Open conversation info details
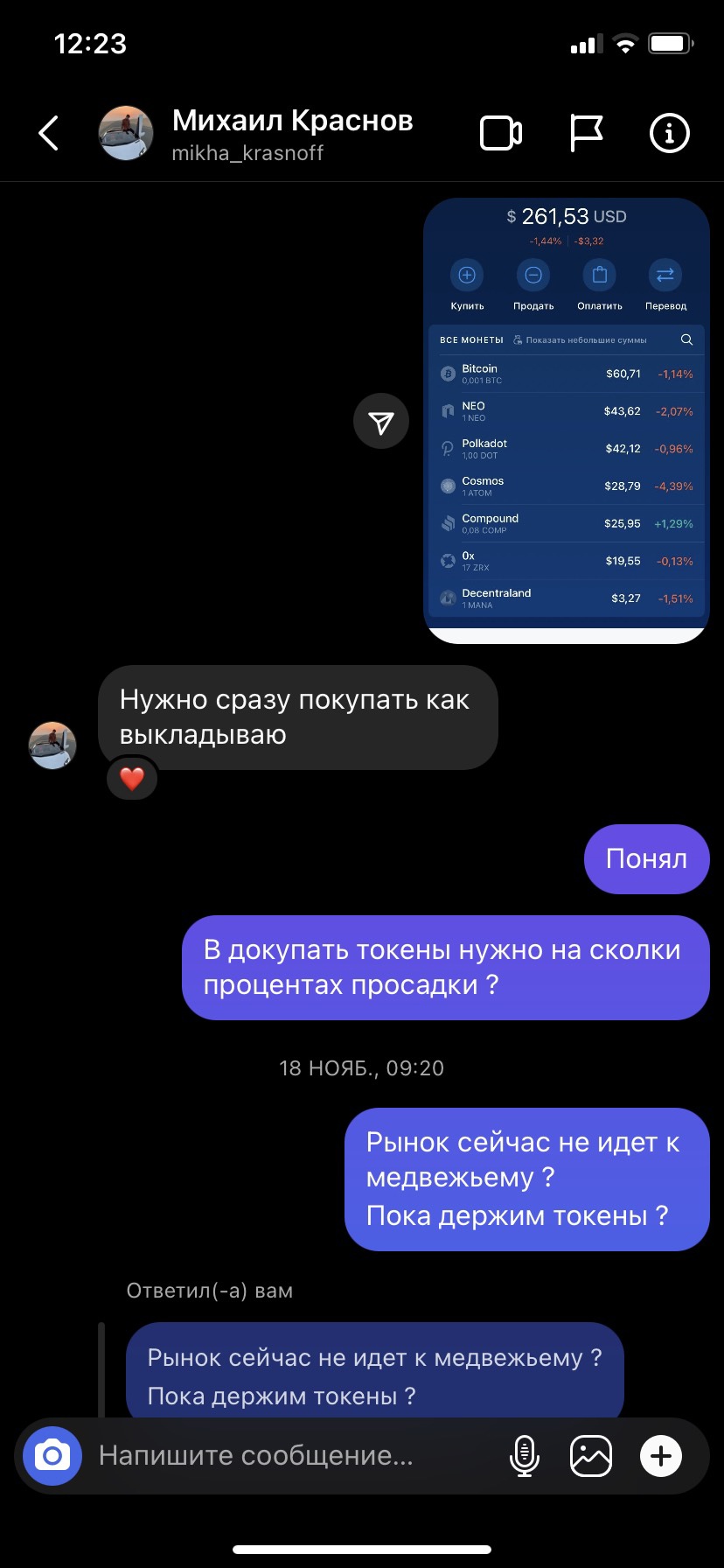This screenshot has width=724, height=1568. click(x=669, y=134)
